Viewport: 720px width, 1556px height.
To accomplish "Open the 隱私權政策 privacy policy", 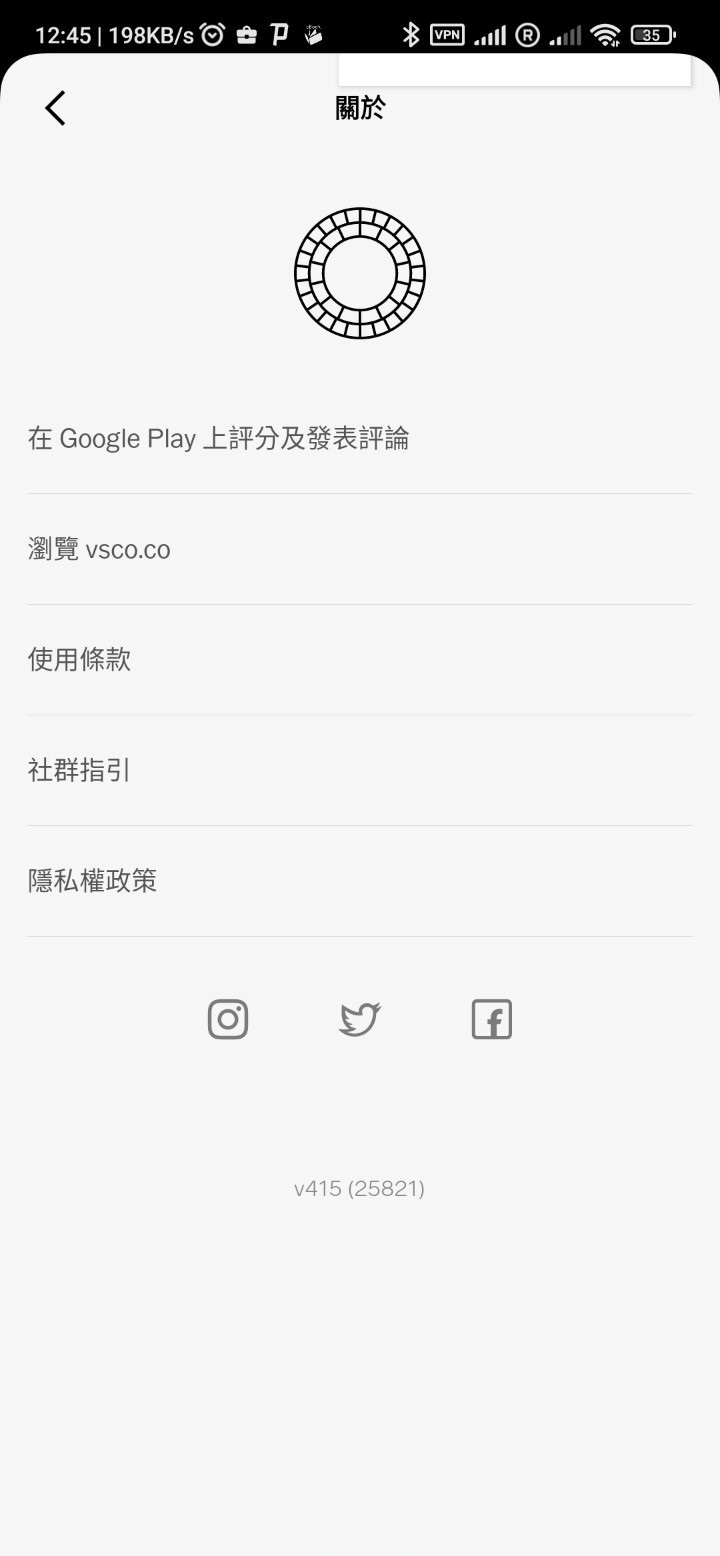I will pyautogui.click(x=91, y=880).
